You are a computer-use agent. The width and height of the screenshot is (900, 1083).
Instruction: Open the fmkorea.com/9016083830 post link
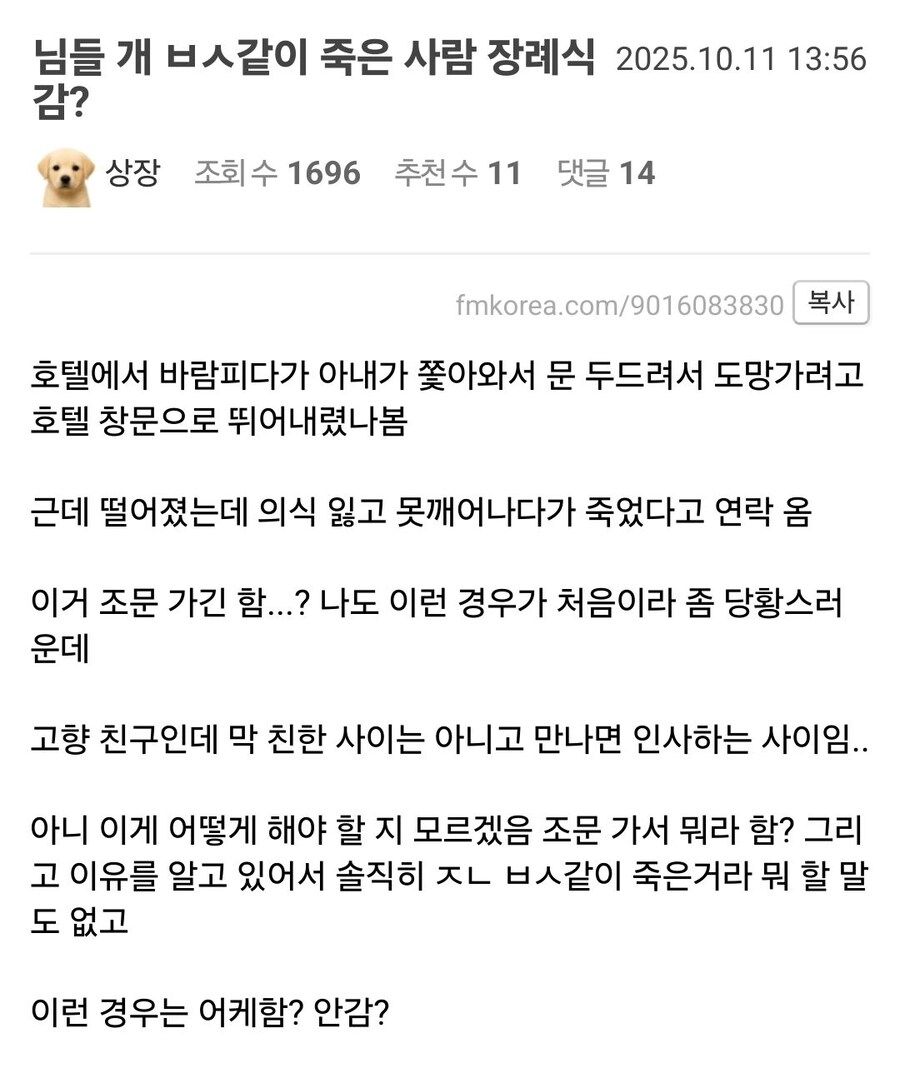point(619,305)
